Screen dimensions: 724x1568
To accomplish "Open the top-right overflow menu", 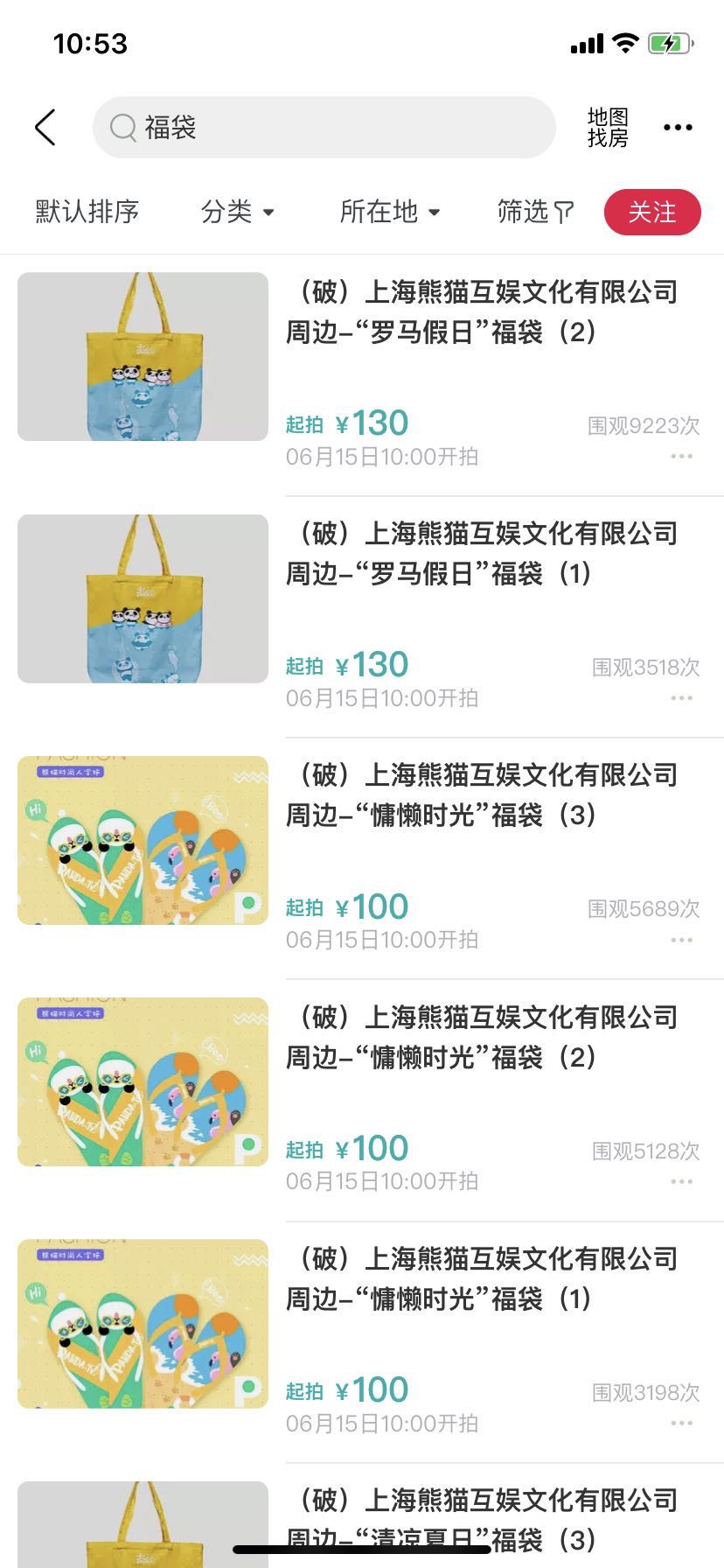I will pos(678,128).
